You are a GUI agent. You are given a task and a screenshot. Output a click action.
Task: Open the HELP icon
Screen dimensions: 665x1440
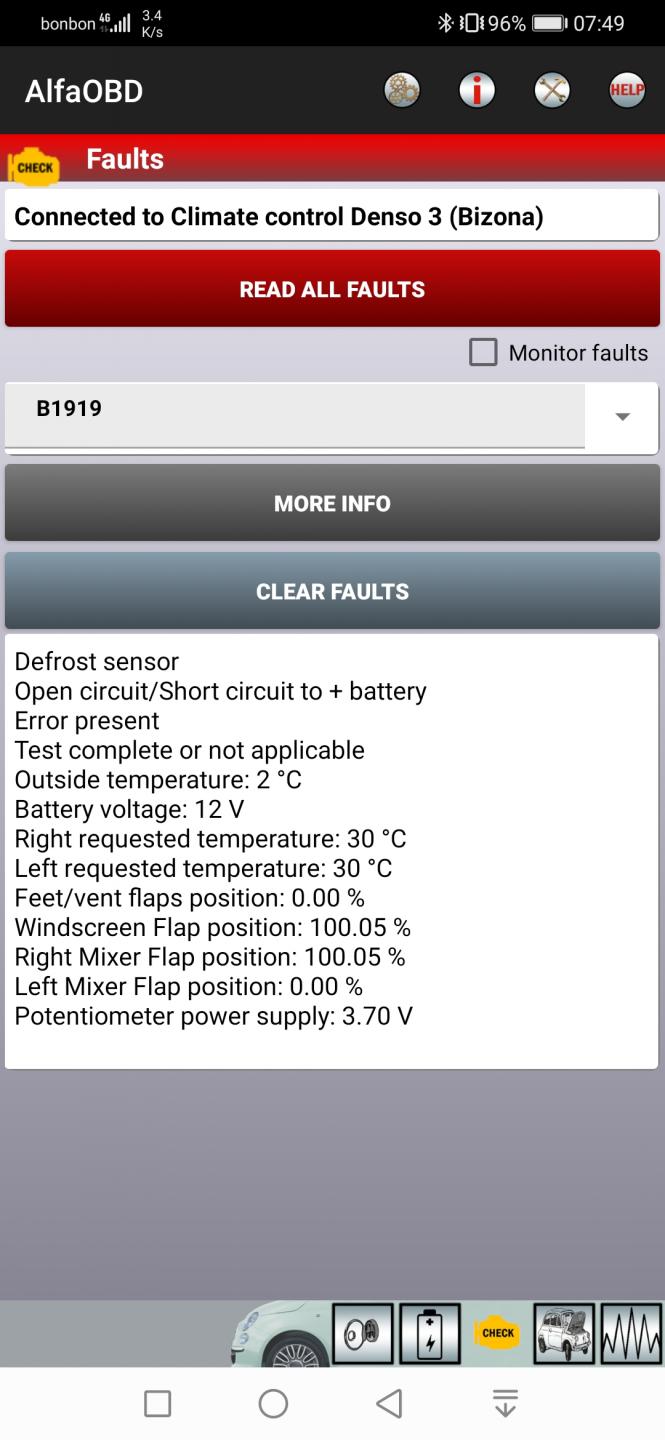pyautogui.click(x=627, y=91)
